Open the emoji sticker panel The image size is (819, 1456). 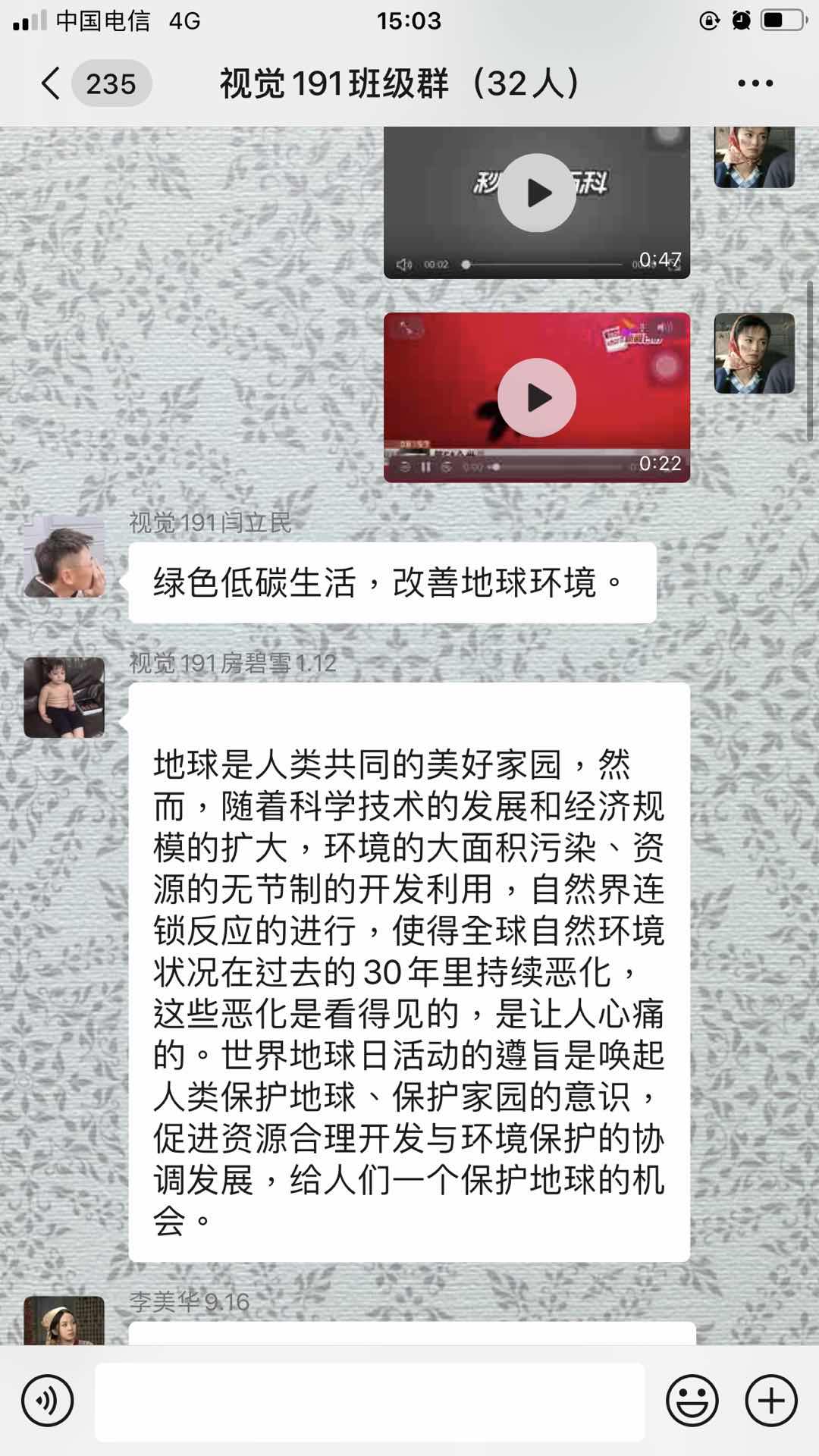(x=692, y=1401)
